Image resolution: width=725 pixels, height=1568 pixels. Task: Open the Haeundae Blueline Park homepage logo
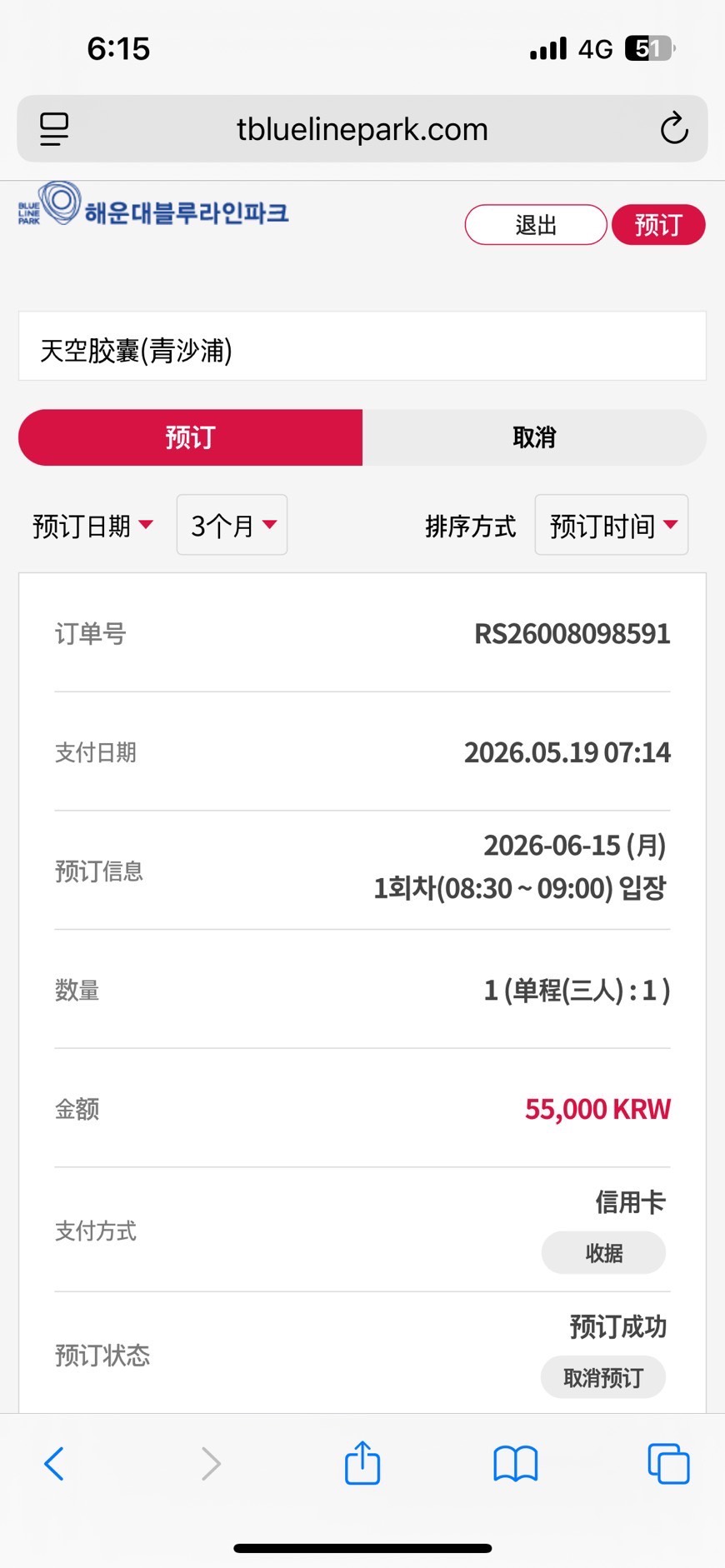click(153, 204)
